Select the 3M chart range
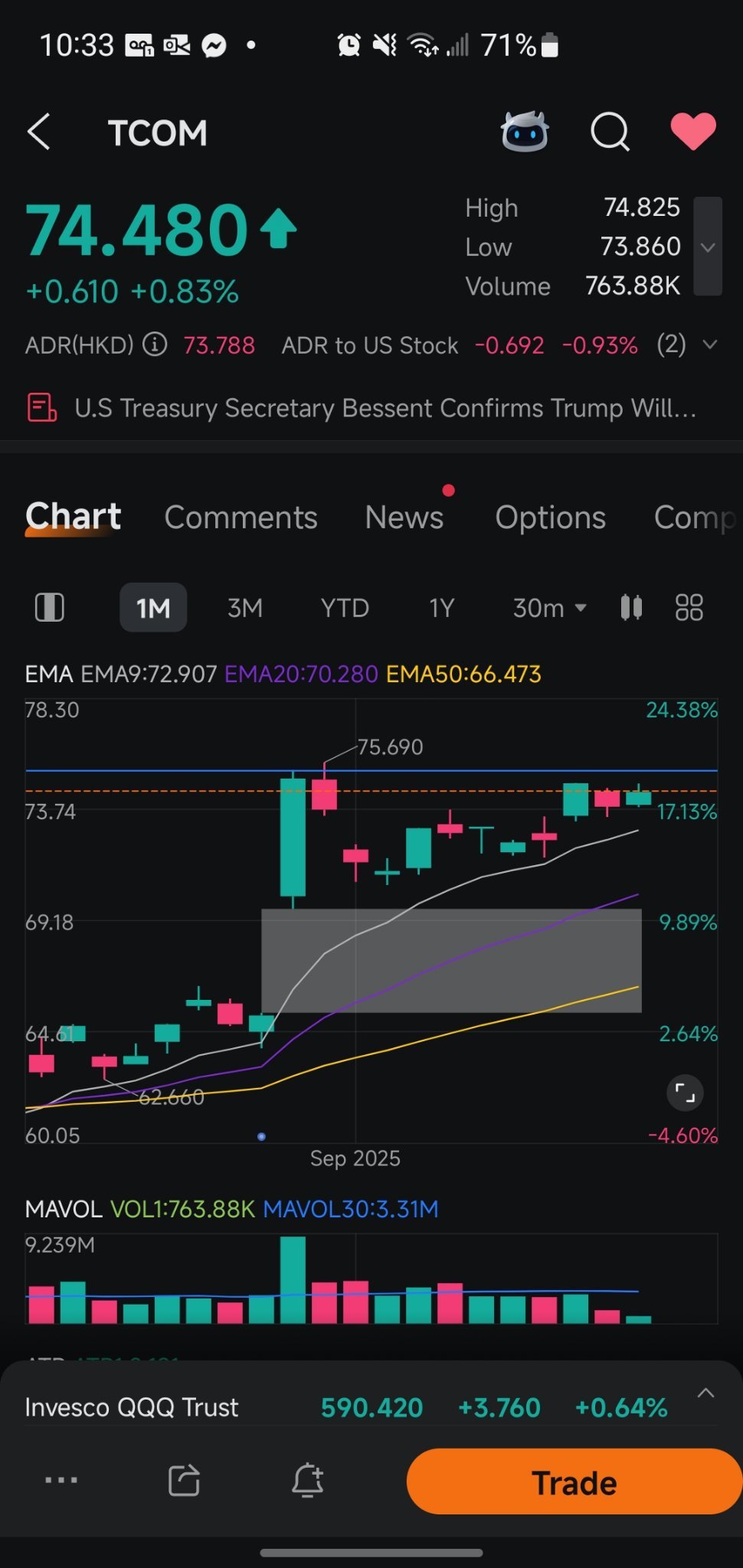Screen dimensions: 743x1568 [x=245, y=608]
